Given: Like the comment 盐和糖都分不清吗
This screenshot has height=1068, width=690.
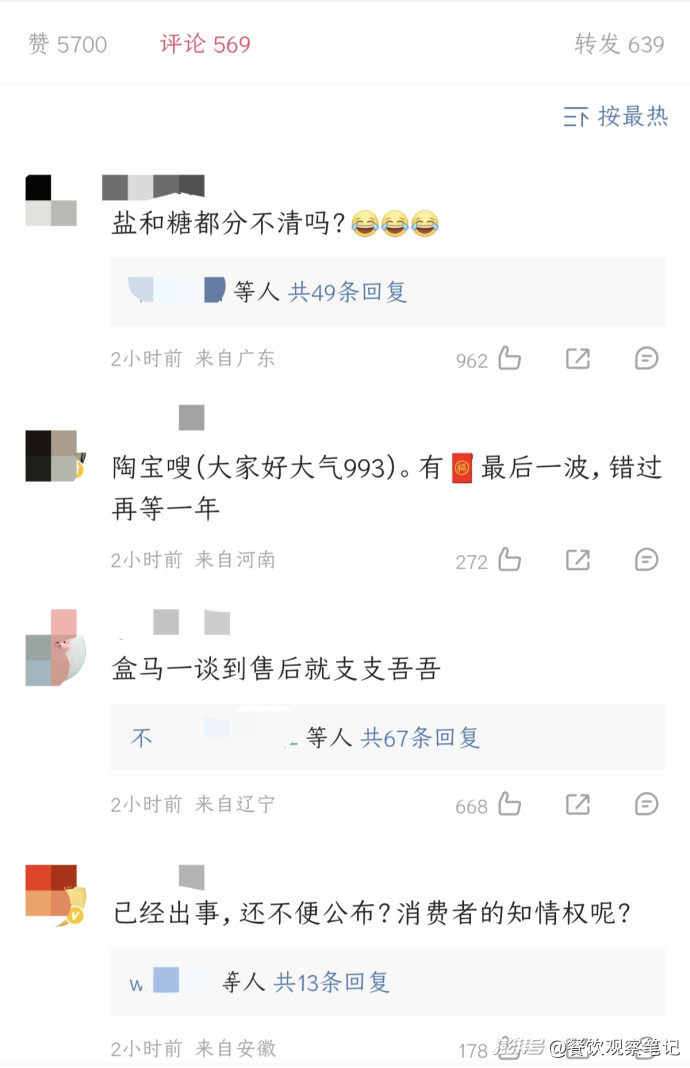Looking at the screenshot, I should [x=510, y=358].
